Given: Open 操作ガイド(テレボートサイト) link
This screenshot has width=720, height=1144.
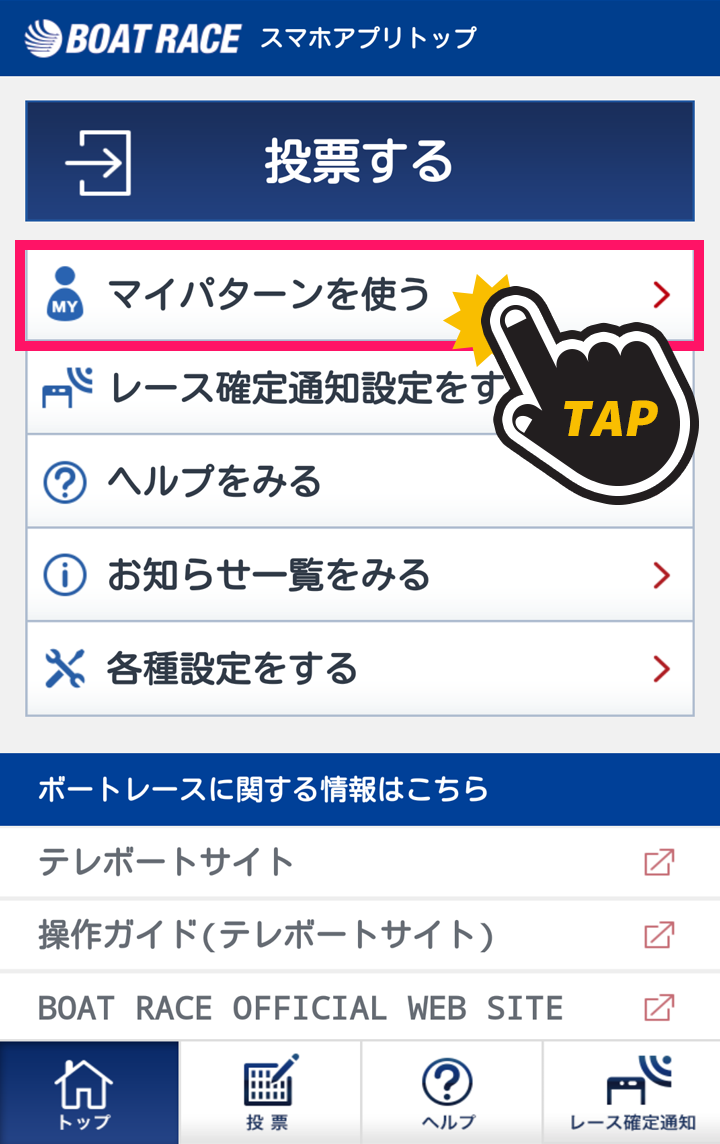Looking at the screenshot, I should pyautogui.click(x=360, y=935).
